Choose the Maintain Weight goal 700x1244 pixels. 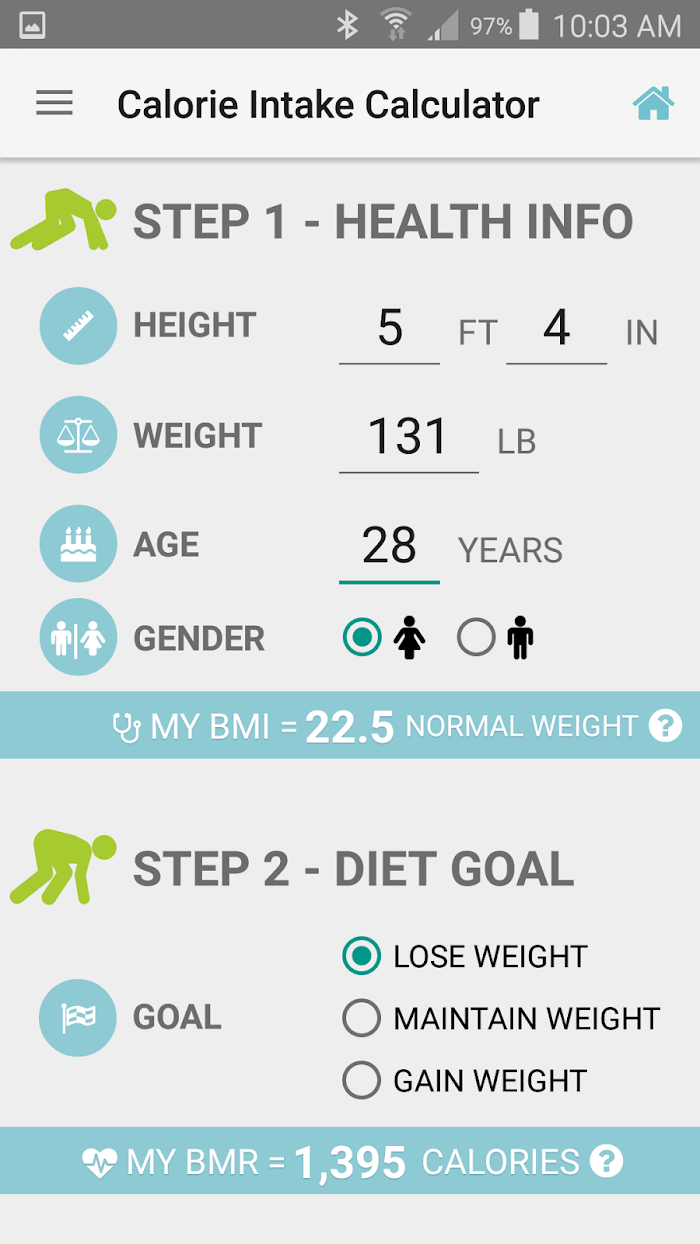tap(501, 1018)
